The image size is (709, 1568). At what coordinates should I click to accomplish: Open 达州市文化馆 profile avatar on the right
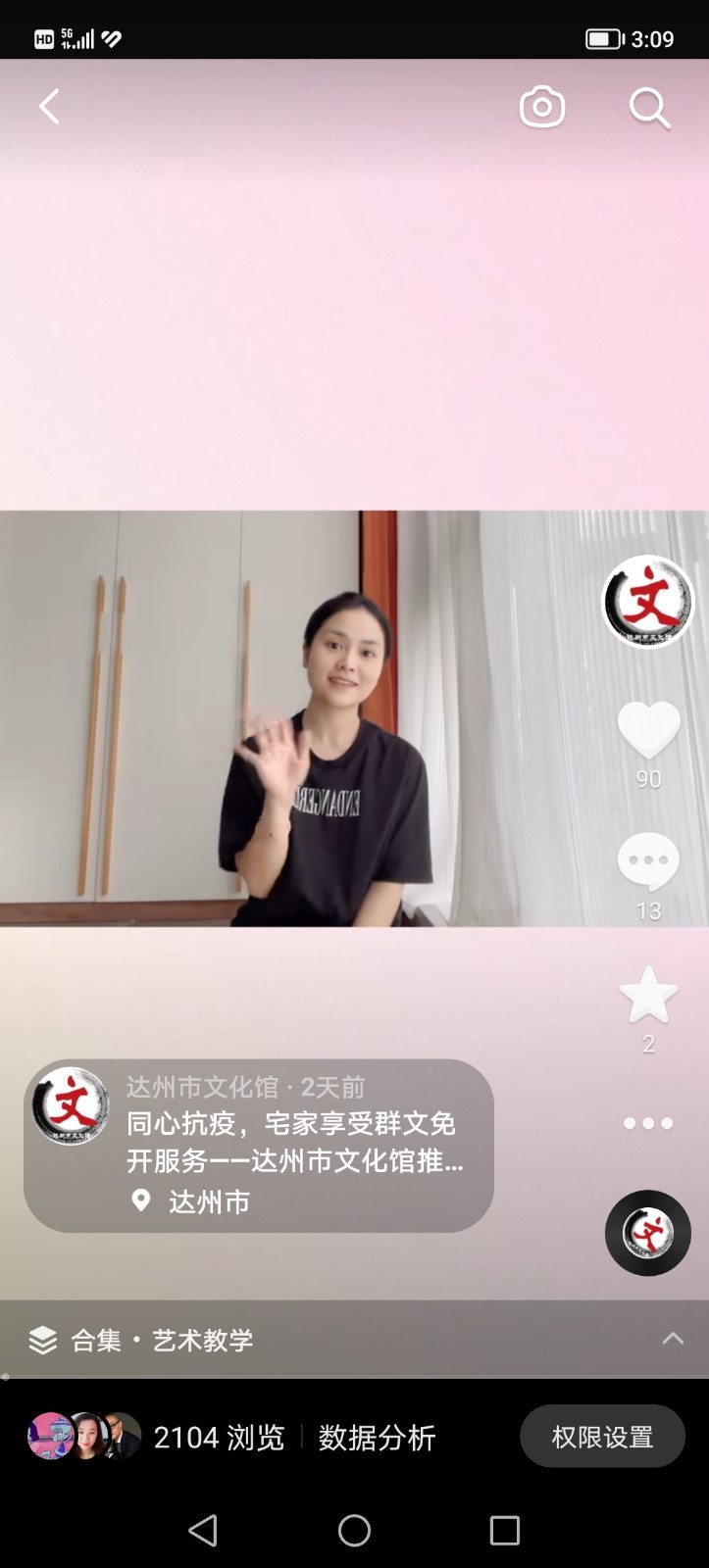[x=647, y=602]
